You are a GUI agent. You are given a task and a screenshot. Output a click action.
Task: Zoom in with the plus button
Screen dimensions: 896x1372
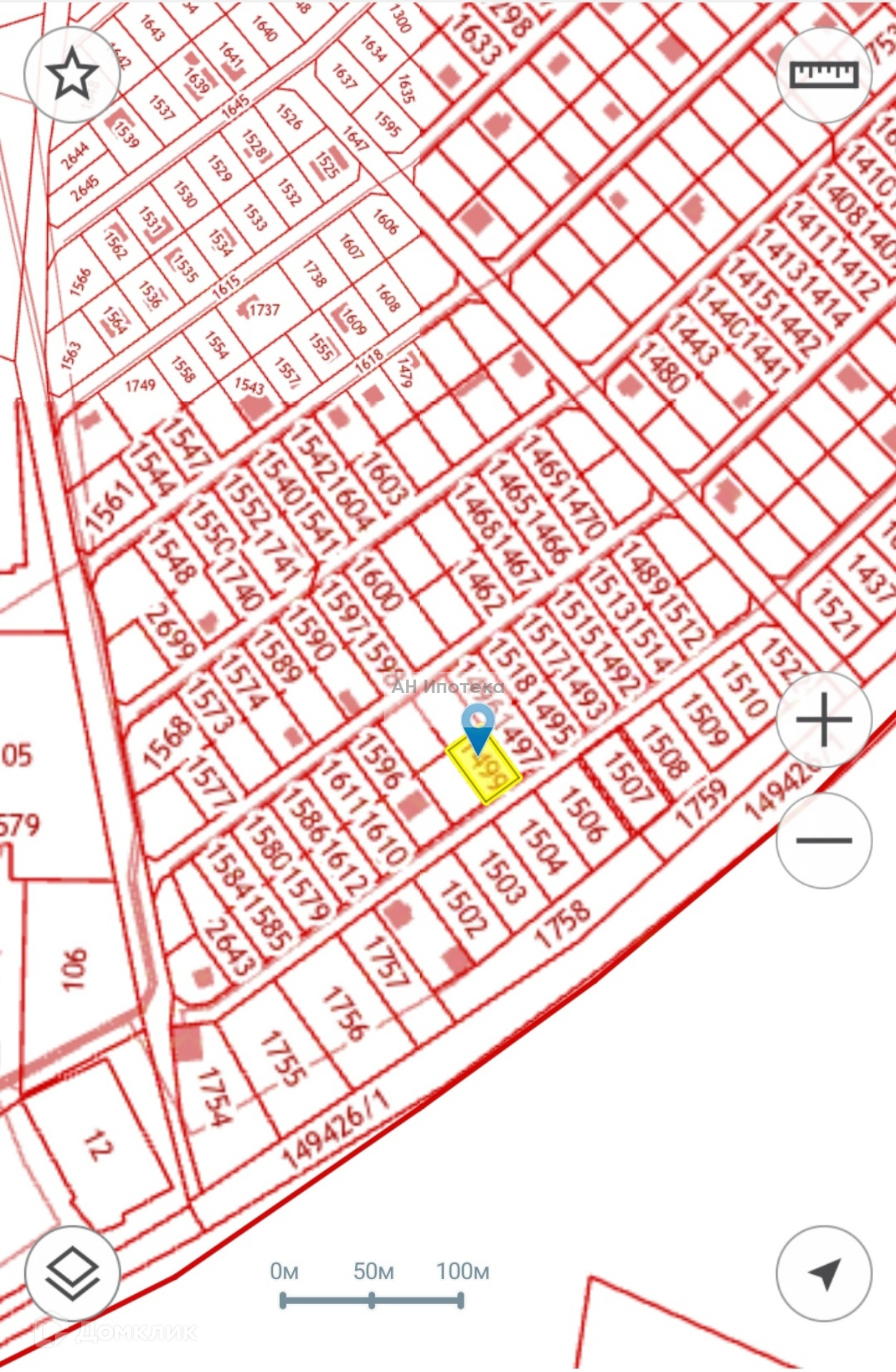823,720
